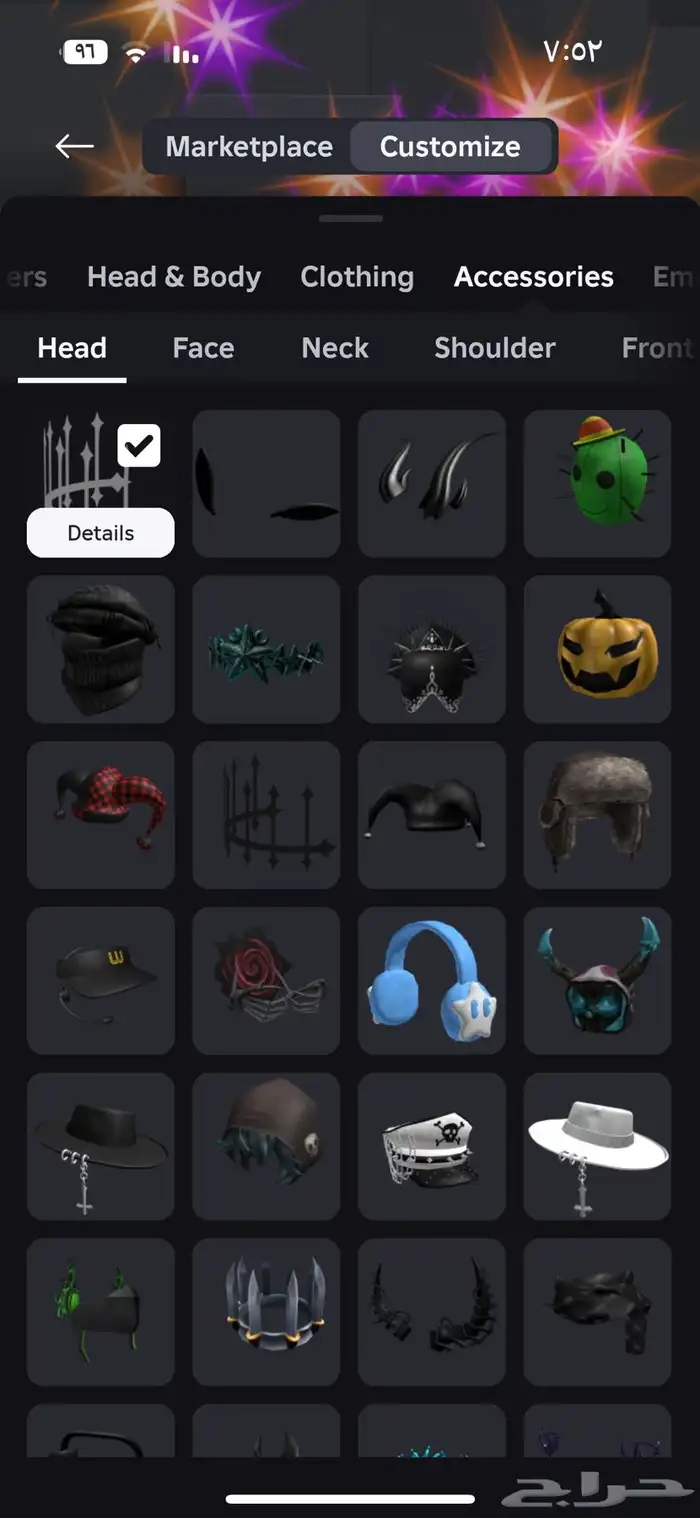
Task: Switch to the Marketplace segment
Action: pos(249,147)
